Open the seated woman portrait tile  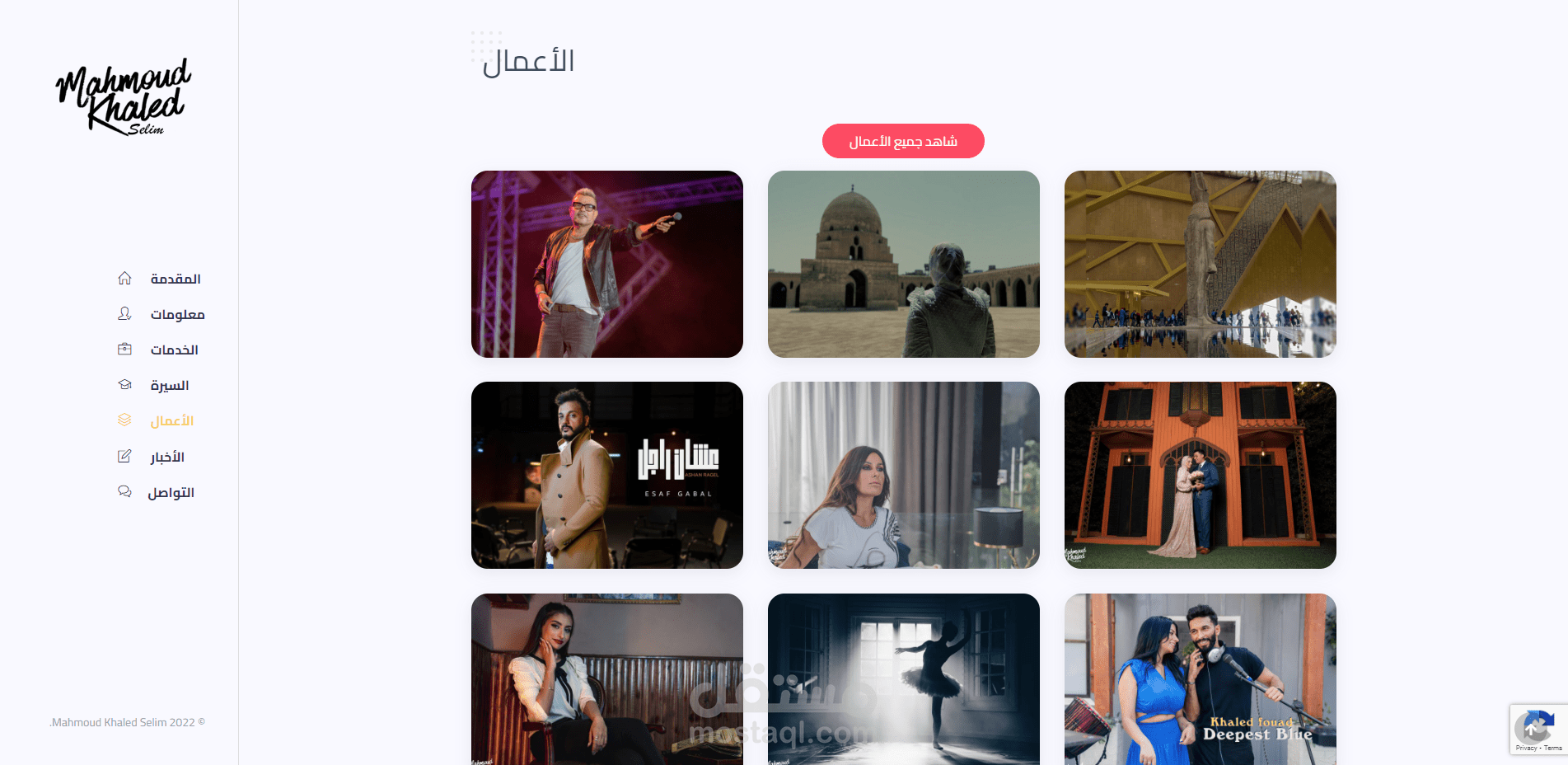[x=607, y=679]
